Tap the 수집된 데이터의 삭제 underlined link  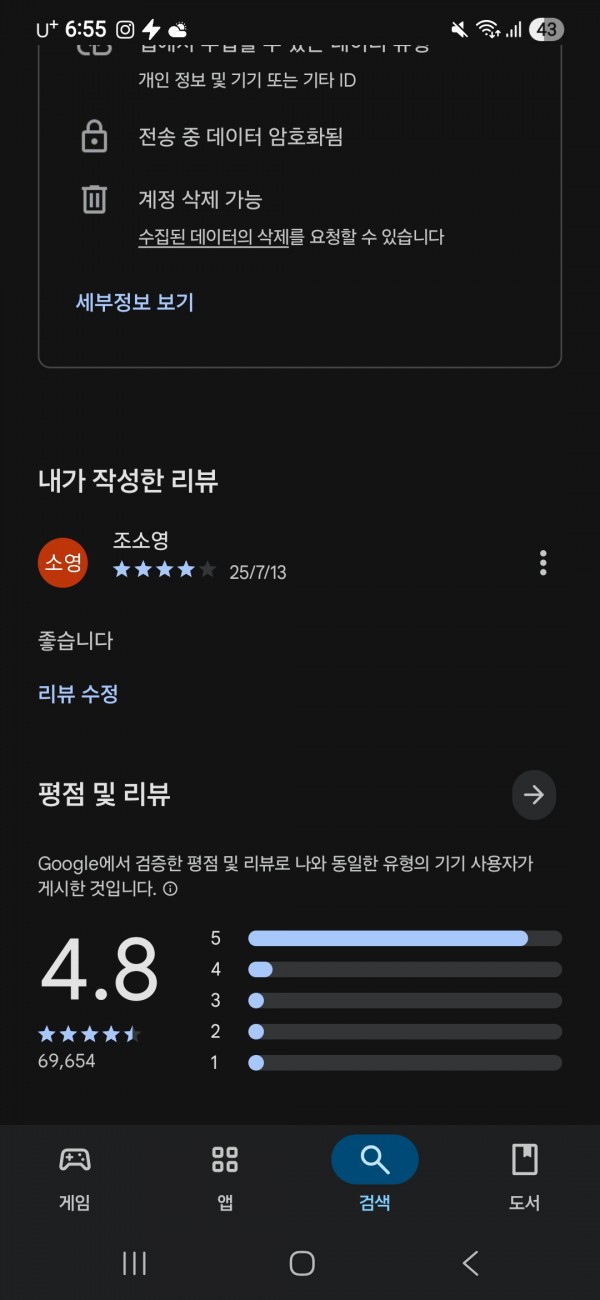click(x=213, y=237)
